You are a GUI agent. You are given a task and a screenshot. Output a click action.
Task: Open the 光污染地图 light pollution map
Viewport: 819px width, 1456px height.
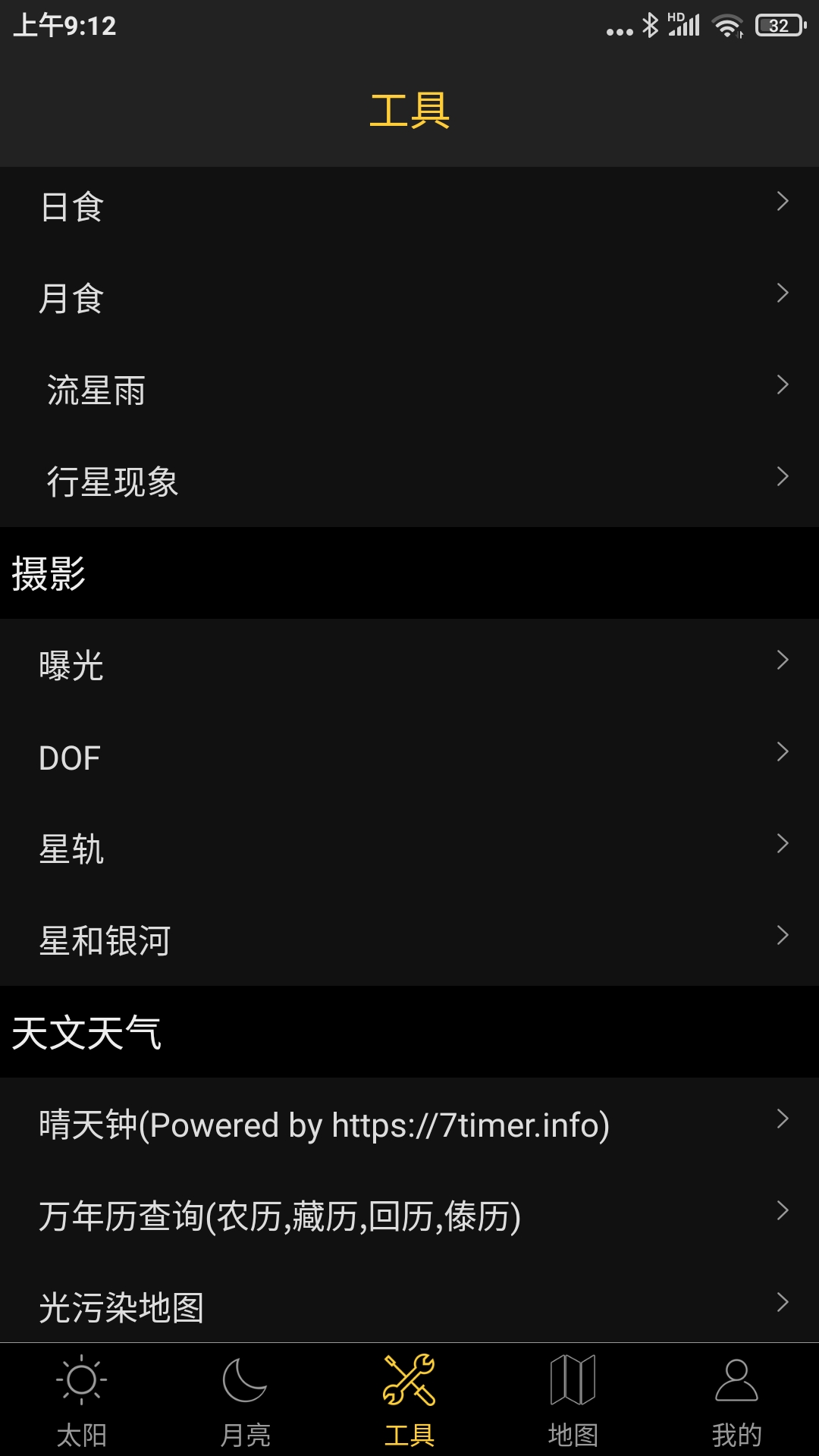click(x=409, y=1304)
